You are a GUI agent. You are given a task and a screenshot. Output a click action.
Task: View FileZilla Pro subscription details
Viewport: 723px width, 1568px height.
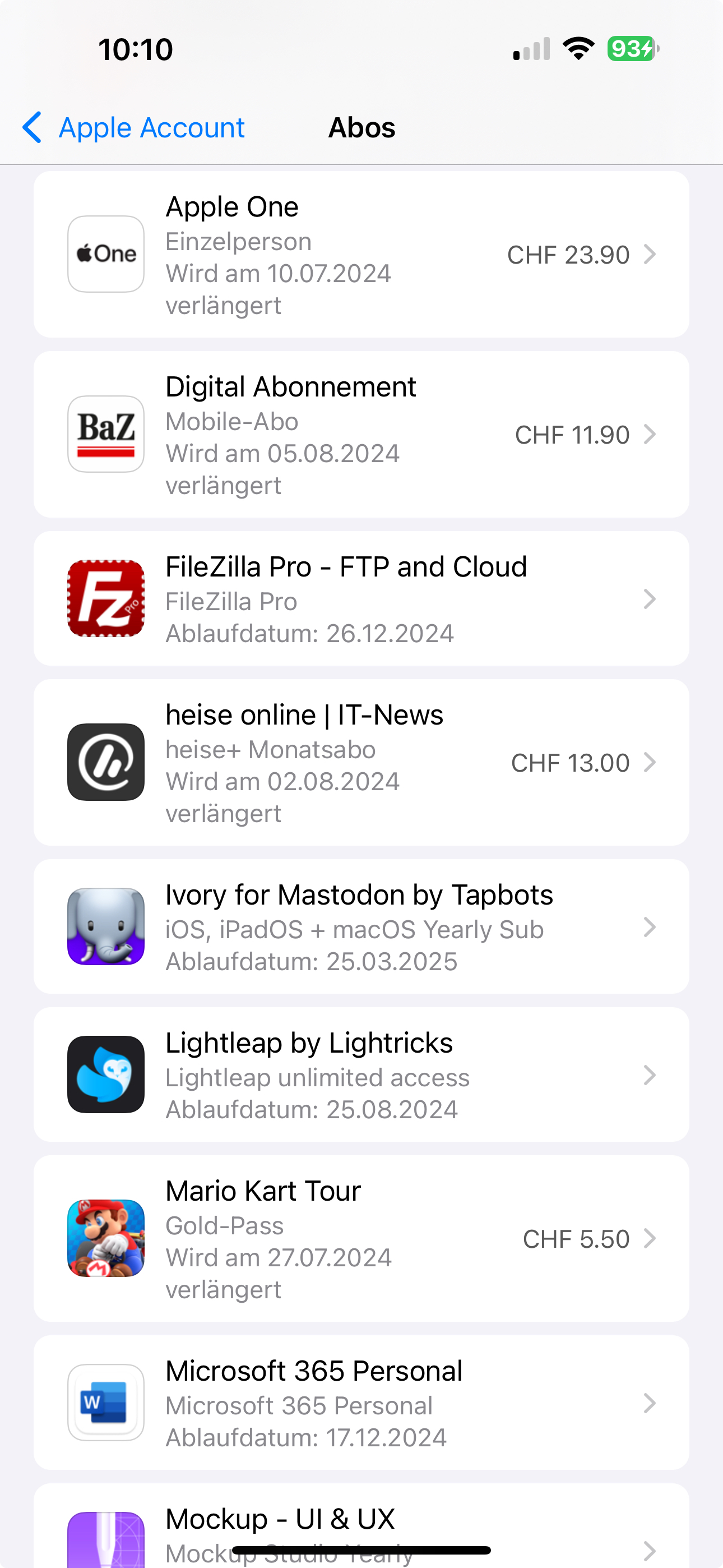point(361,599)
